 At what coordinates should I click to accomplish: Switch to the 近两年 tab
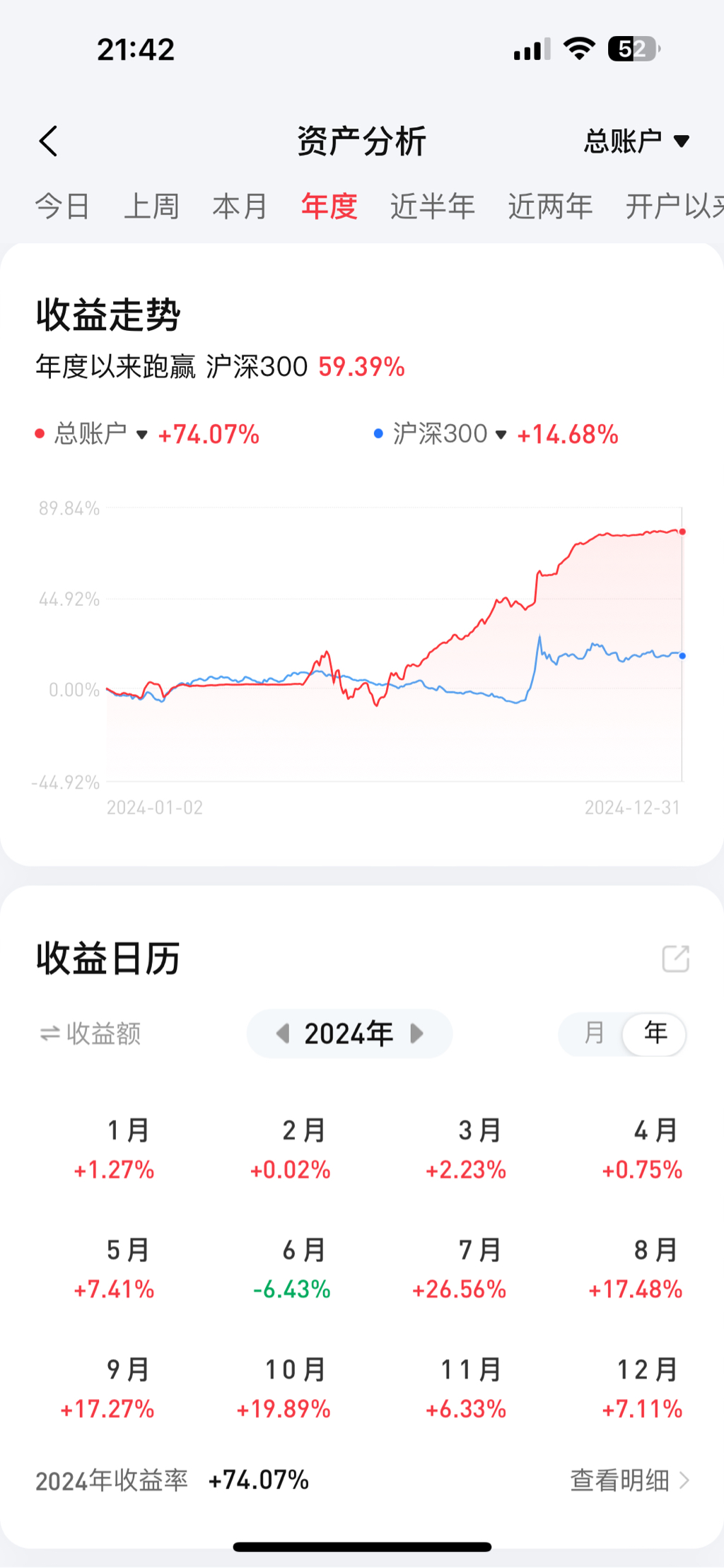(x=550, y=206)
